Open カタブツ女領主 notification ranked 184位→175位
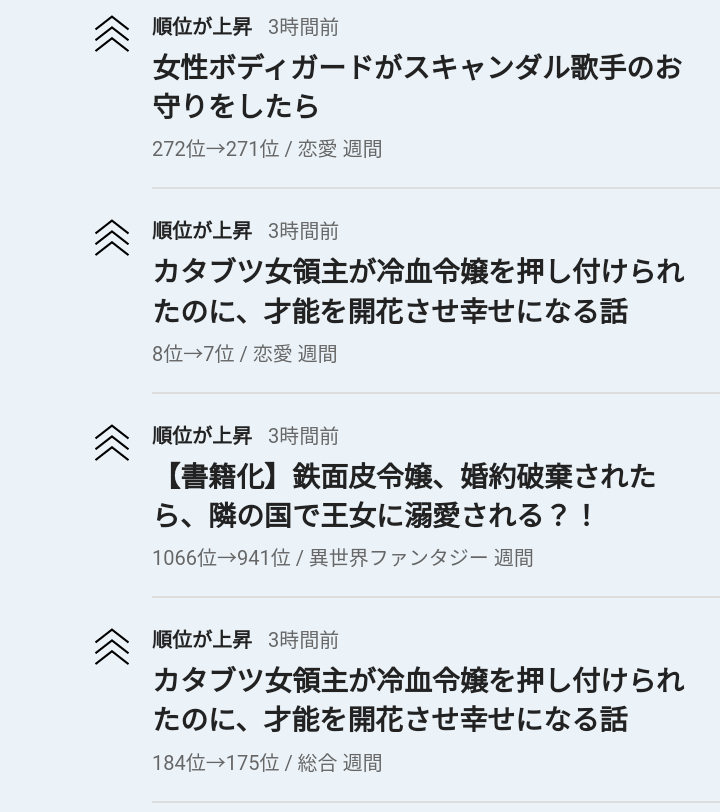 tap(417, 700)
